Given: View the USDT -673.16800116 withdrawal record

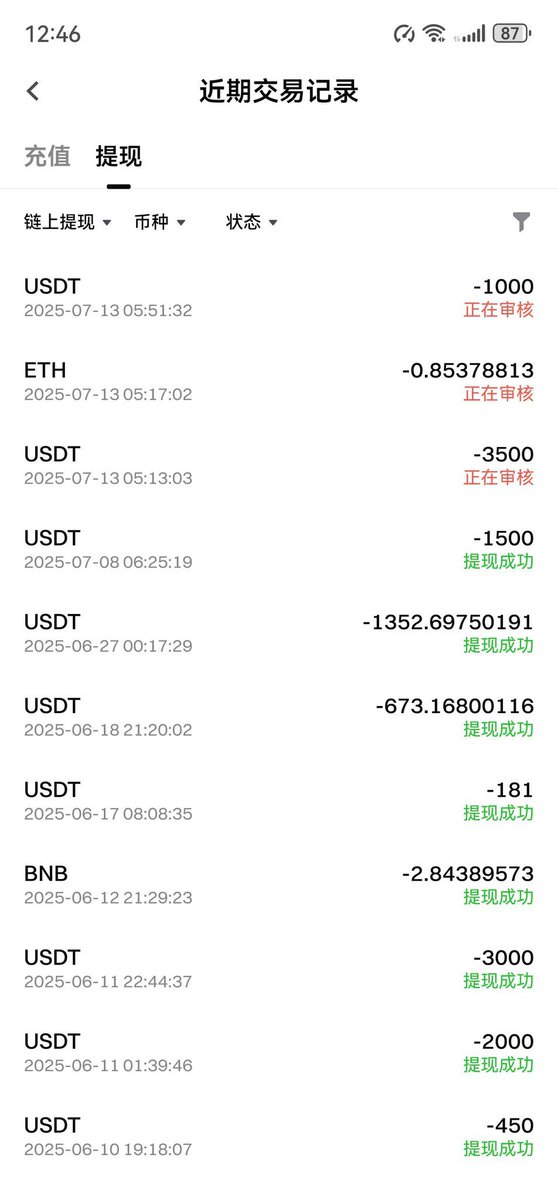Looking at the screenshot, I should [x=279, y=718].
